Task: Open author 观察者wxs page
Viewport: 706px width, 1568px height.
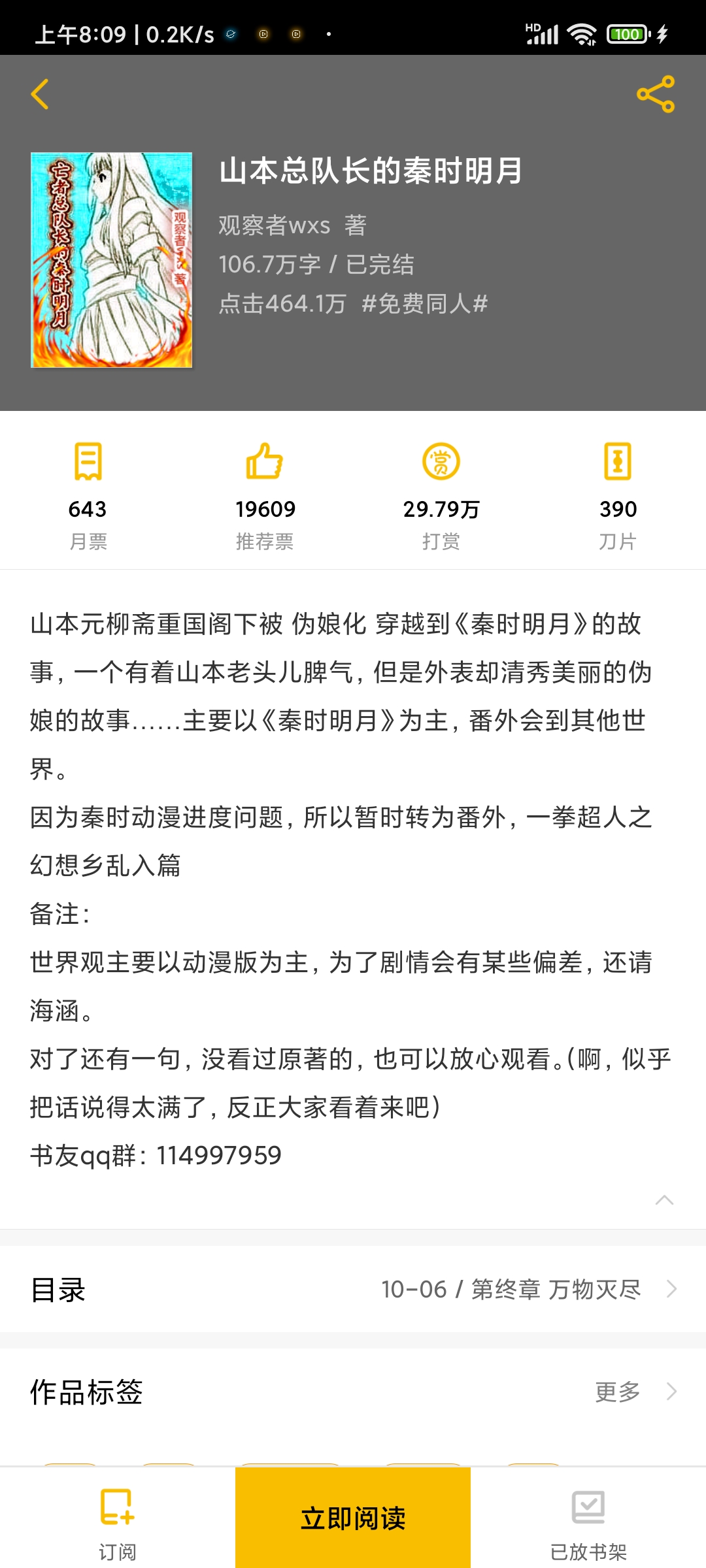Action: [275, 225]
